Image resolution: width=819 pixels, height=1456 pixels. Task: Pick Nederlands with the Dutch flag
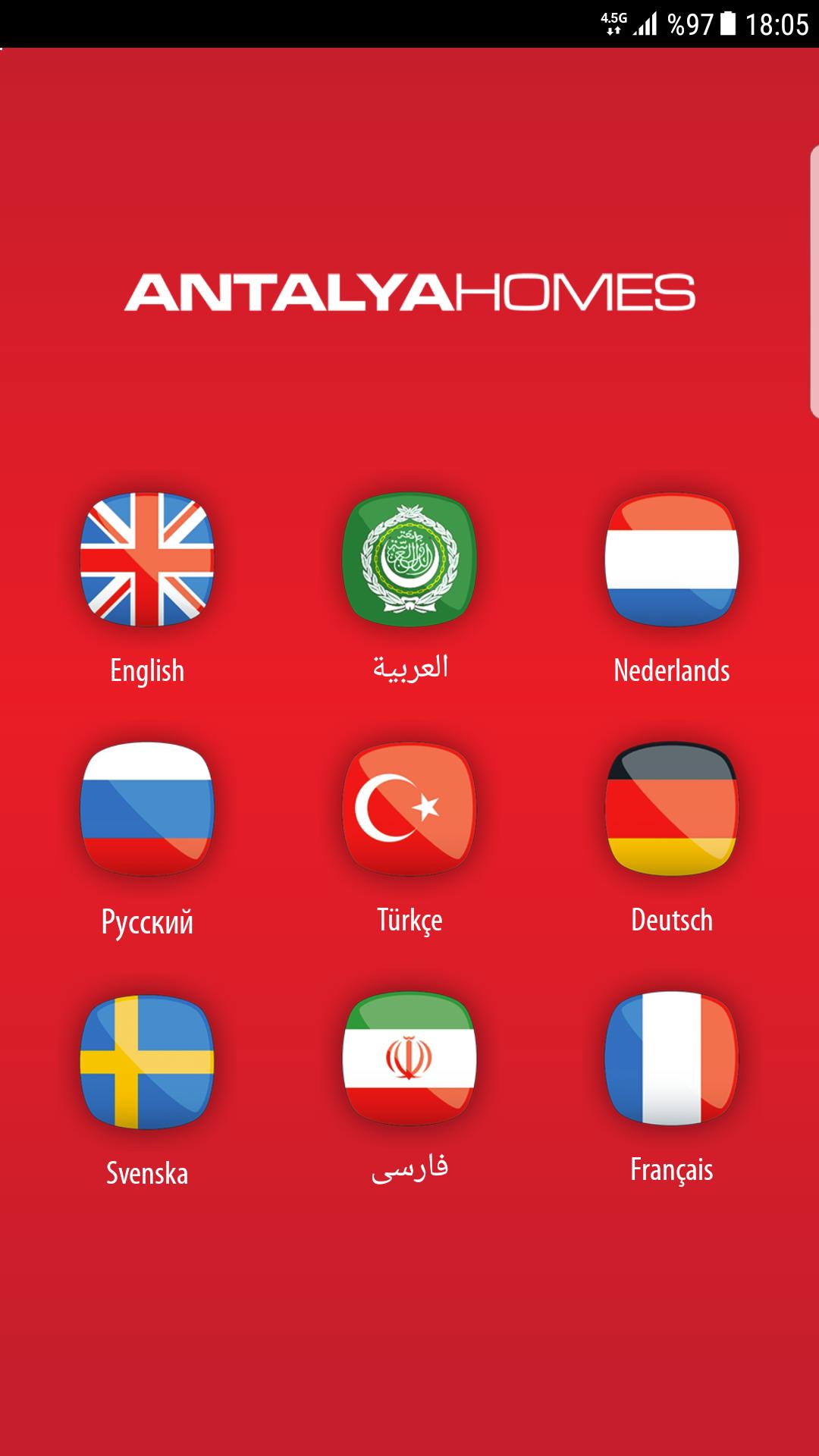pyautogui.click(x=672, y=560)
